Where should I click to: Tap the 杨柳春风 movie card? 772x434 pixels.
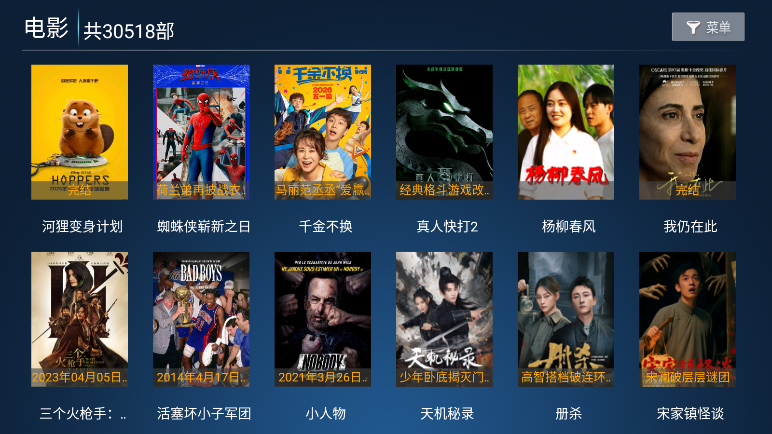pyautogui.click(x=566, y=132)
